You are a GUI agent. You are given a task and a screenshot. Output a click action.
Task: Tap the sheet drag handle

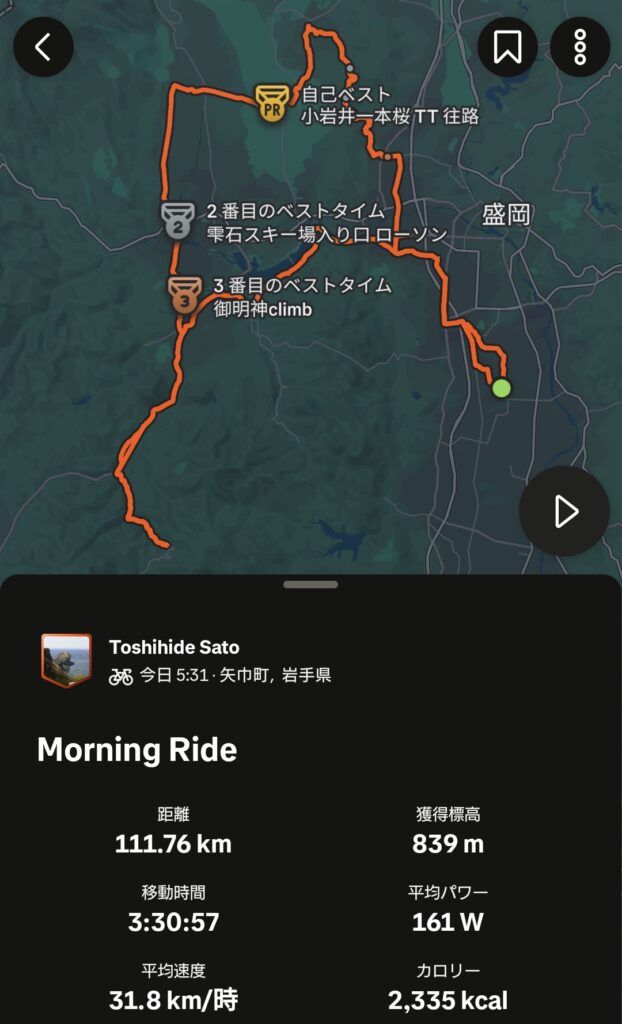(310, 584)
